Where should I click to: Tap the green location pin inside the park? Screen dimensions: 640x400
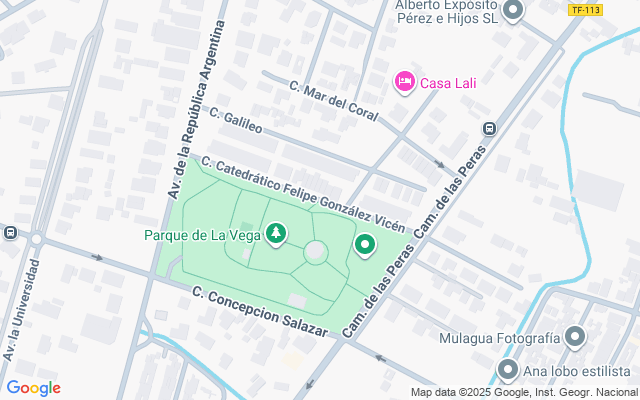point(365,245)
